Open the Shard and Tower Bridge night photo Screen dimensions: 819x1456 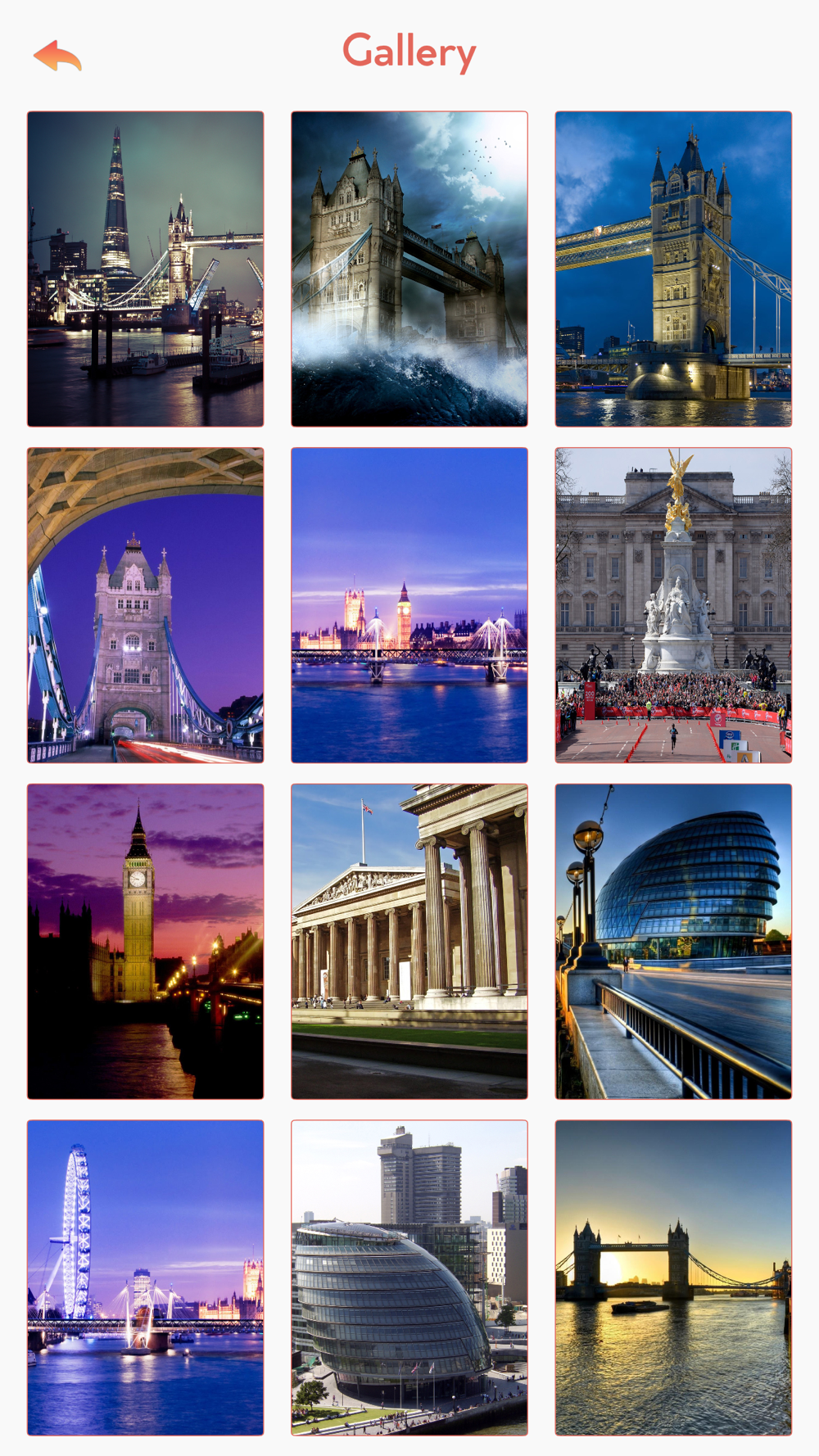(x=146, y=269)
